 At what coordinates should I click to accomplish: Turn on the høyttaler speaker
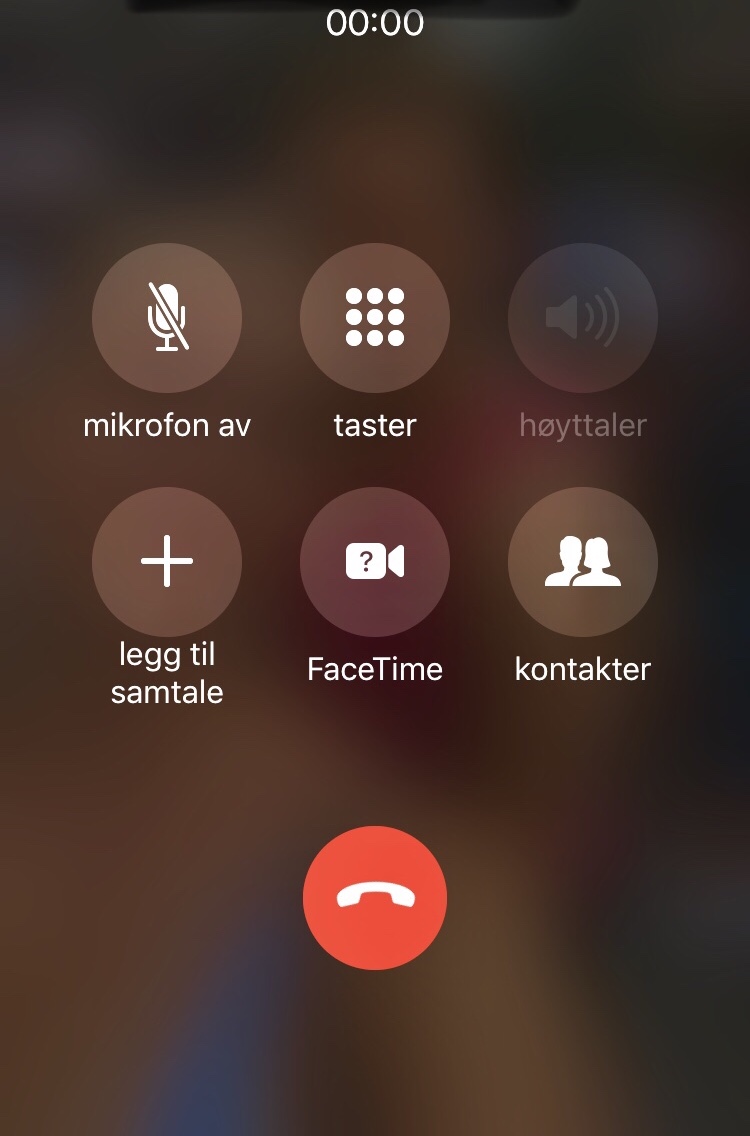(583, 318)
